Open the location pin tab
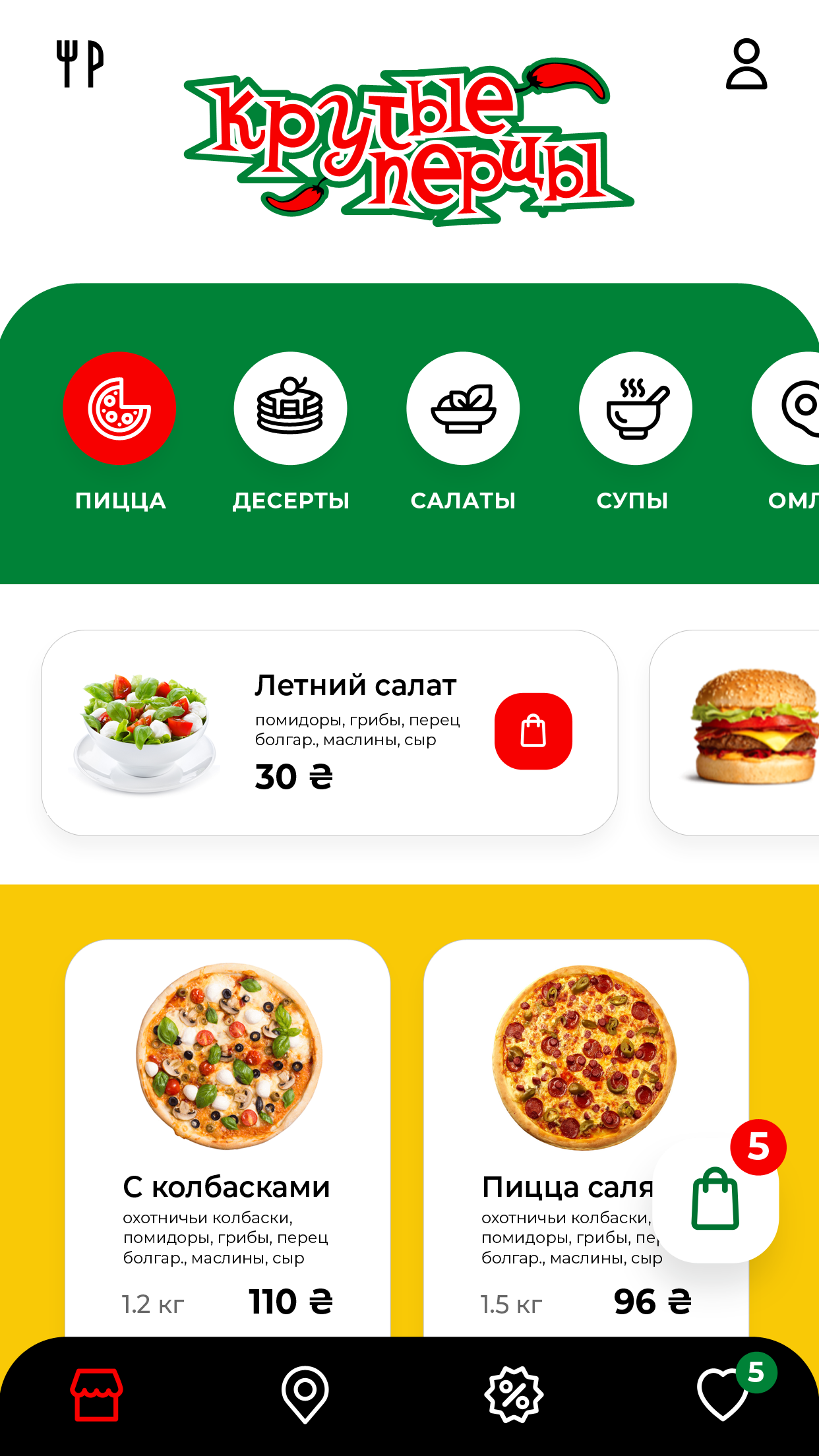This screenshot has width=819, height=1456. click(305, 1394)
